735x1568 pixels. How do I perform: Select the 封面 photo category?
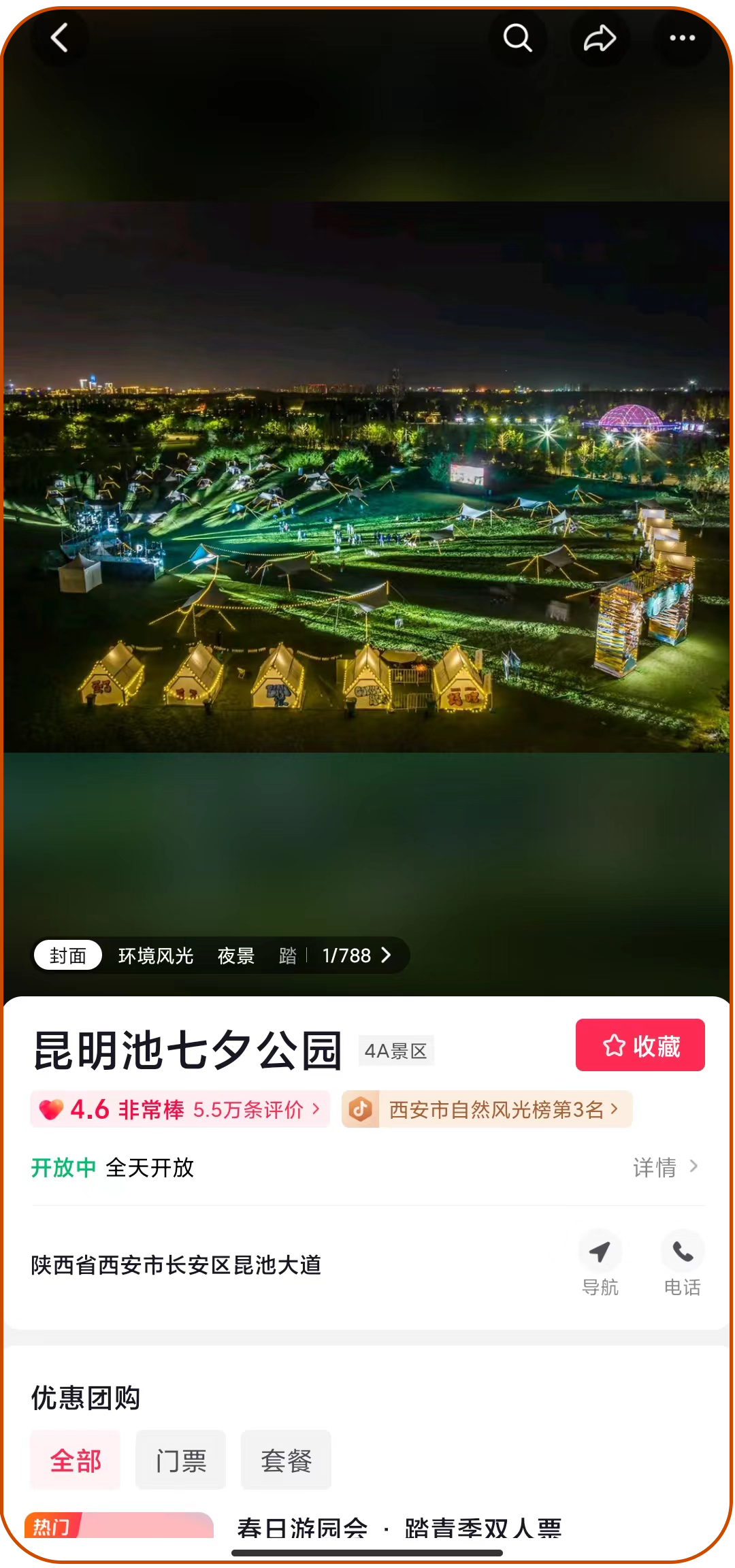(x=68, y=955)
